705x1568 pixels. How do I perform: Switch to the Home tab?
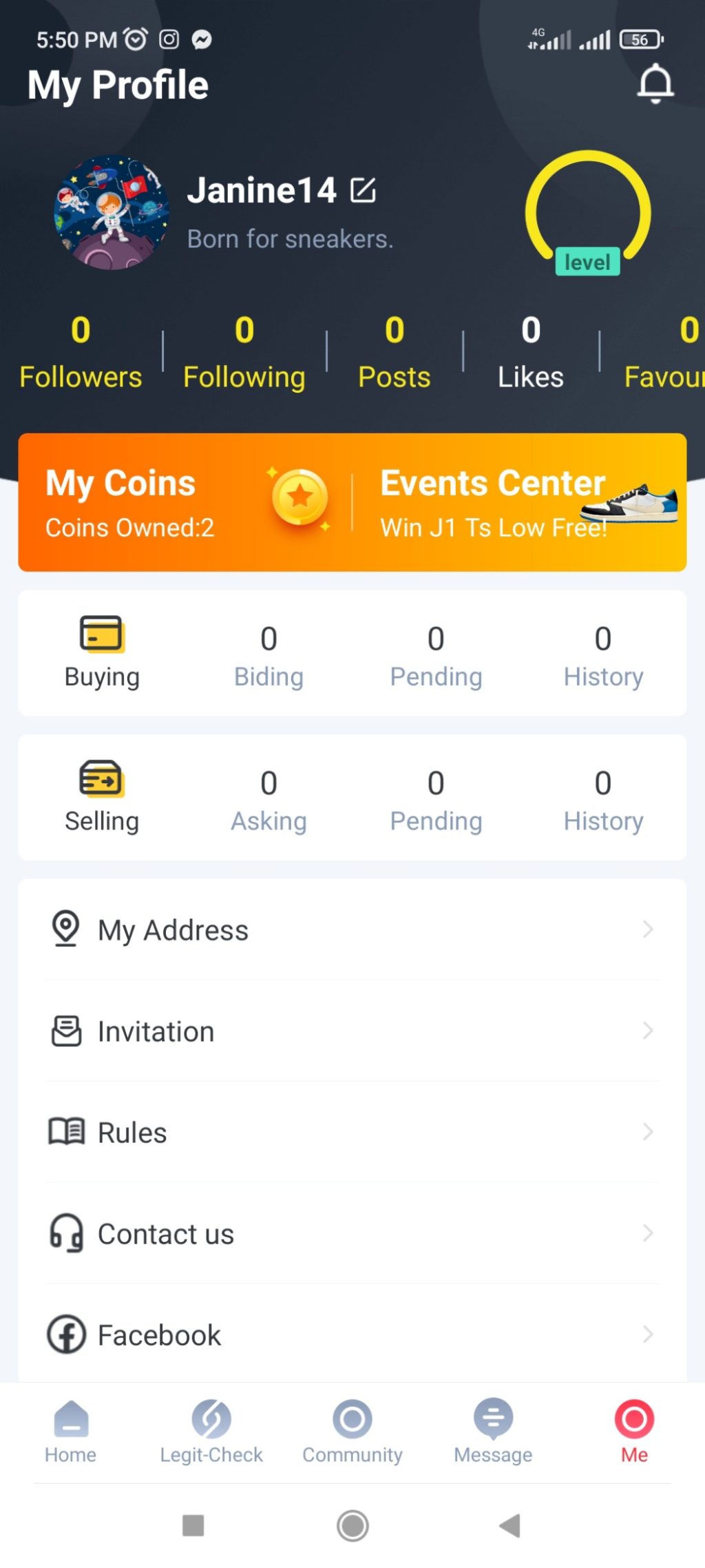tap(70, 1430)
